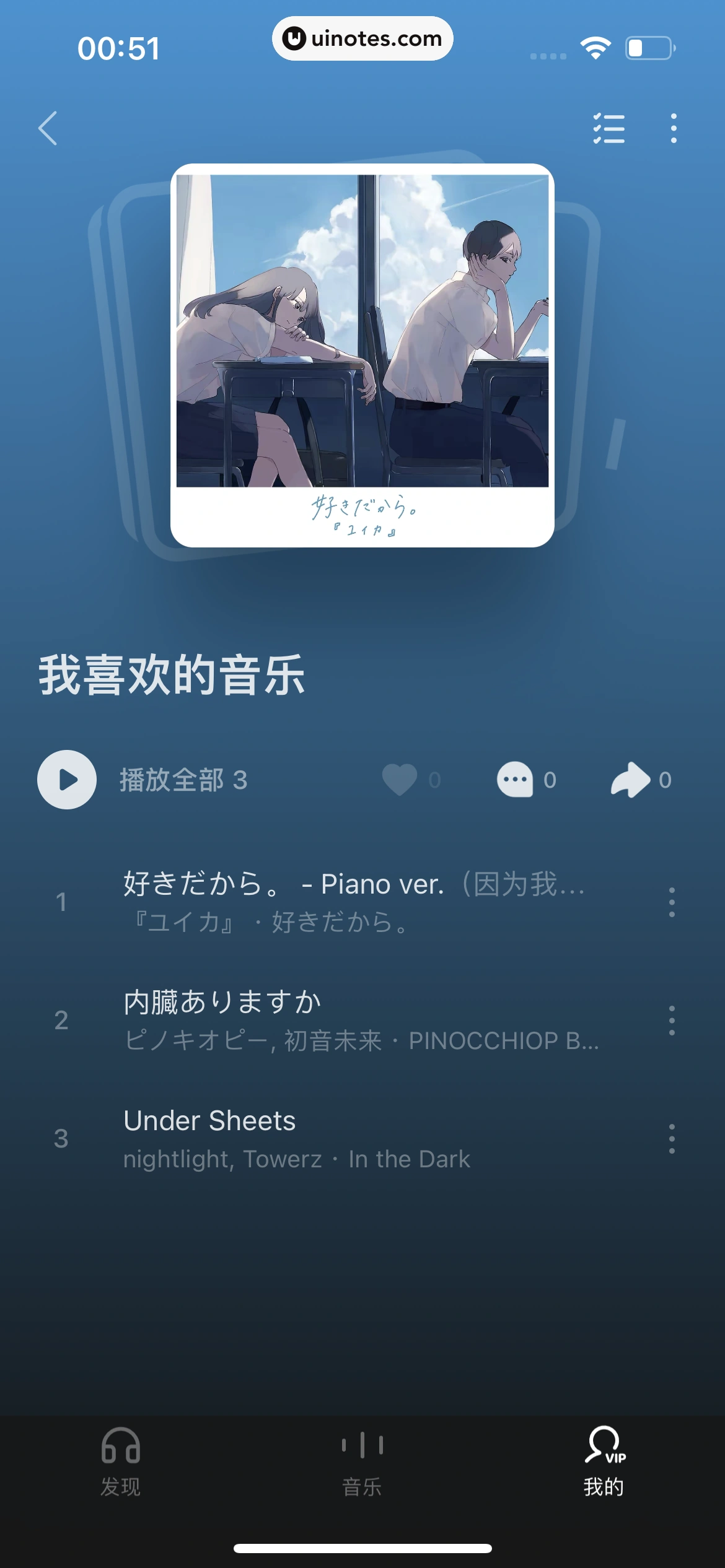The width and height of the screenshot is (725, 1568).
Task: Switch to the 发现 tab
Action: [x=121, y=1461]
